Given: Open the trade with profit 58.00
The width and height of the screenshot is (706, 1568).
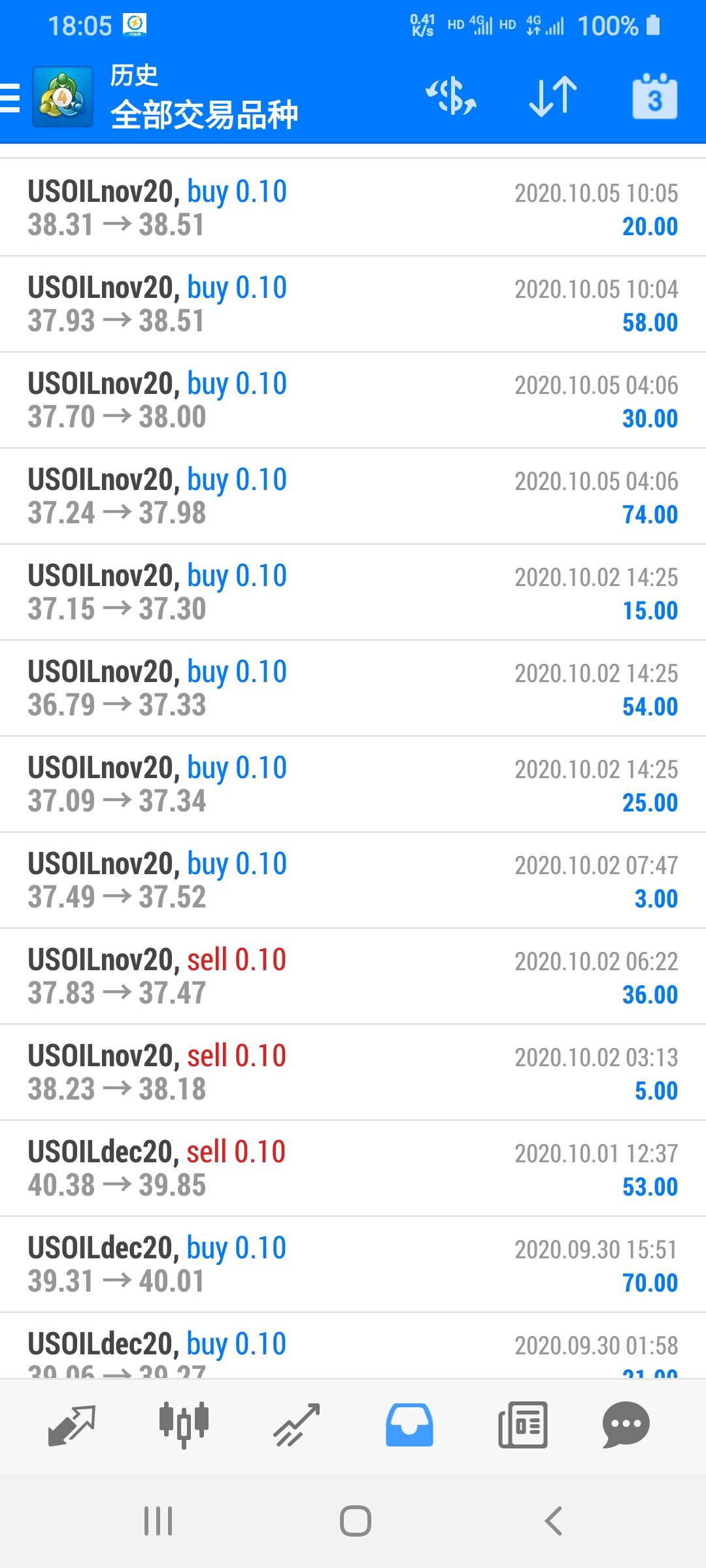Looking at the screenshot, I should pyautogui.click(x=353, y=304).
